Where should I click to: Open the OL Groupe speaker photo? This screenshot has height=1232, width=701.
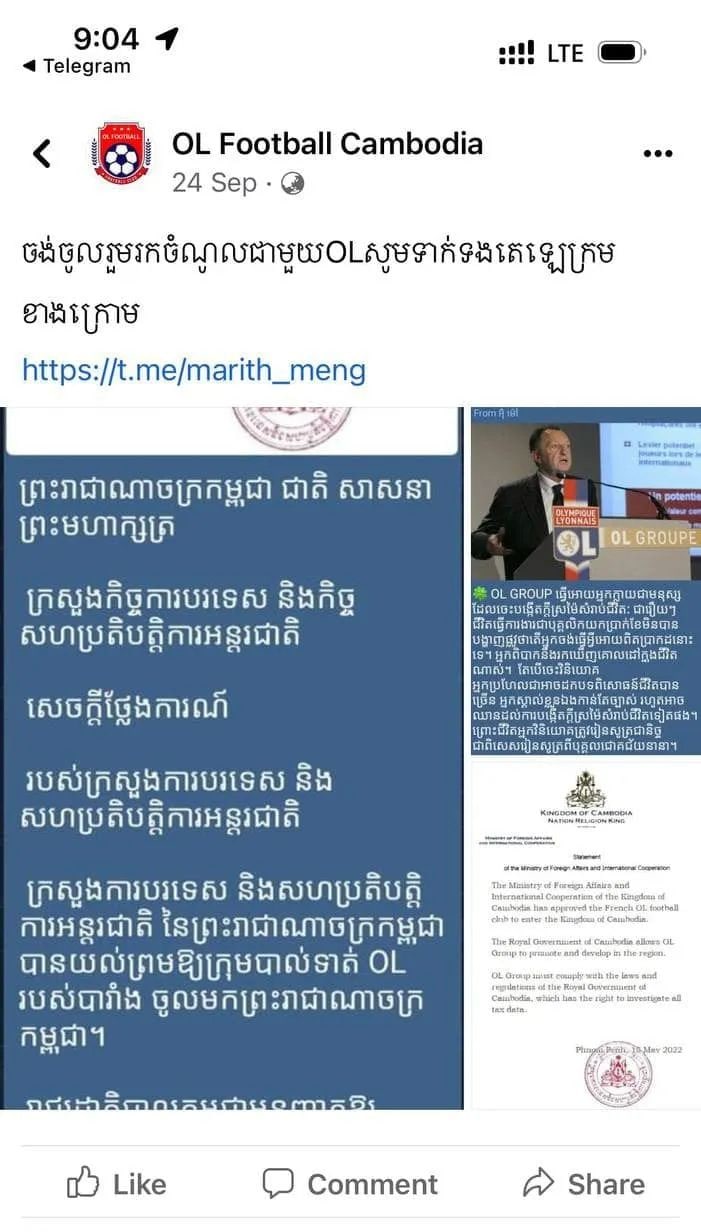pyautogui.click(x=585, y=495)
